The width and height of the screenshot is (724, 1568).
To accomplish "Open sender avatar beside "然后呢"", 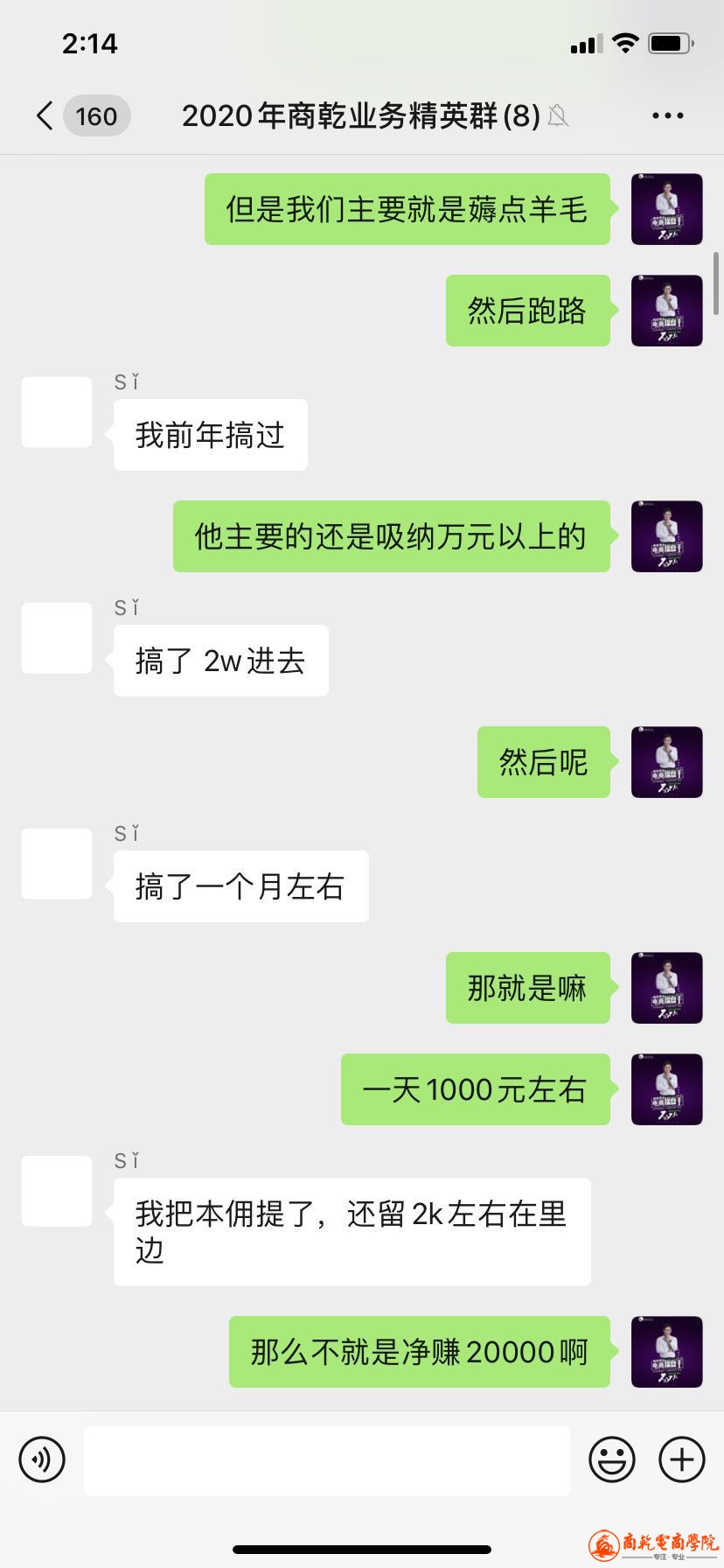I will point(667,762).
